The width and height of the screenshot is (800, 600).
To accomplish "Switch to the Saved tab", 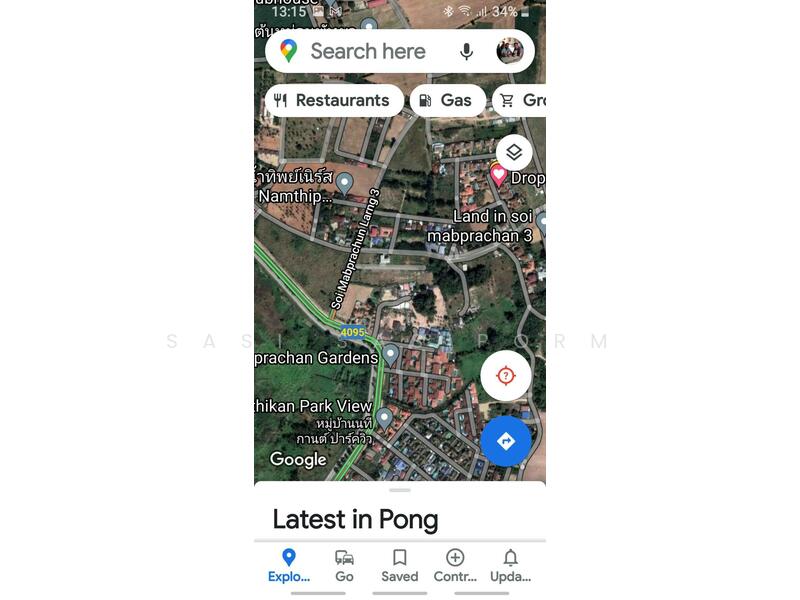I will tap(399, 565).
